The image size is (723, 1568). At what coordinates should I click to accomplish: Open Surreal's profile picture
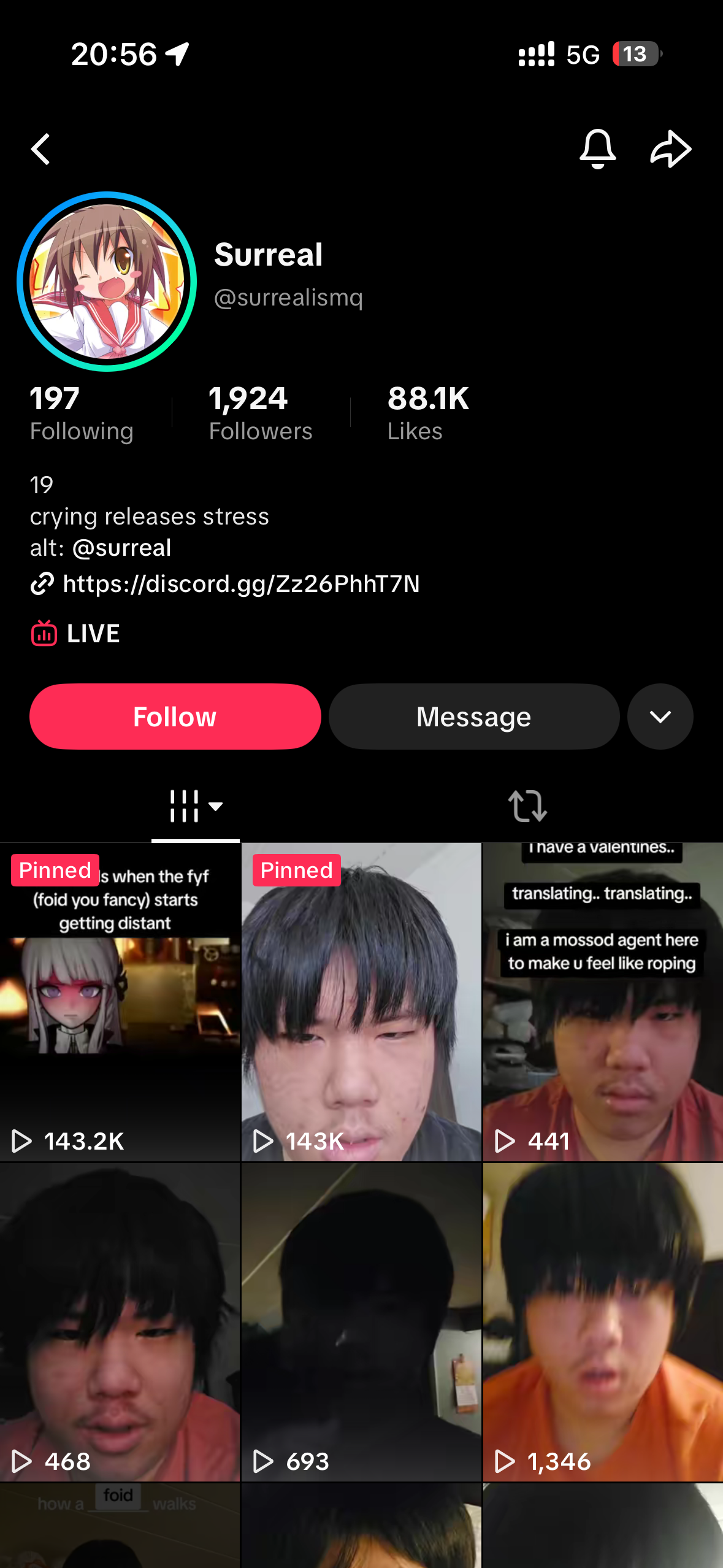click(x=107, y=282)
